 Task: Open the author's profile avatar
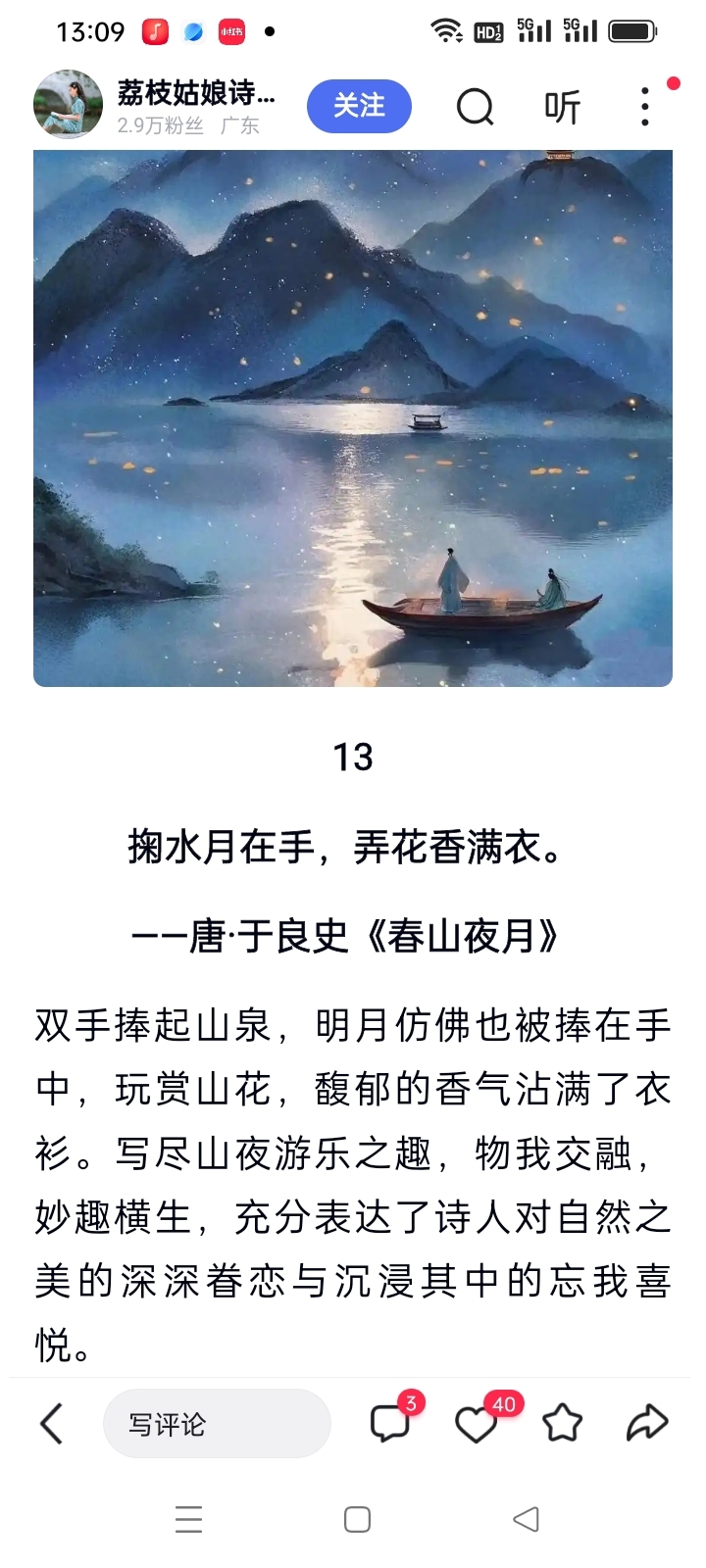(x=68, y=105)
